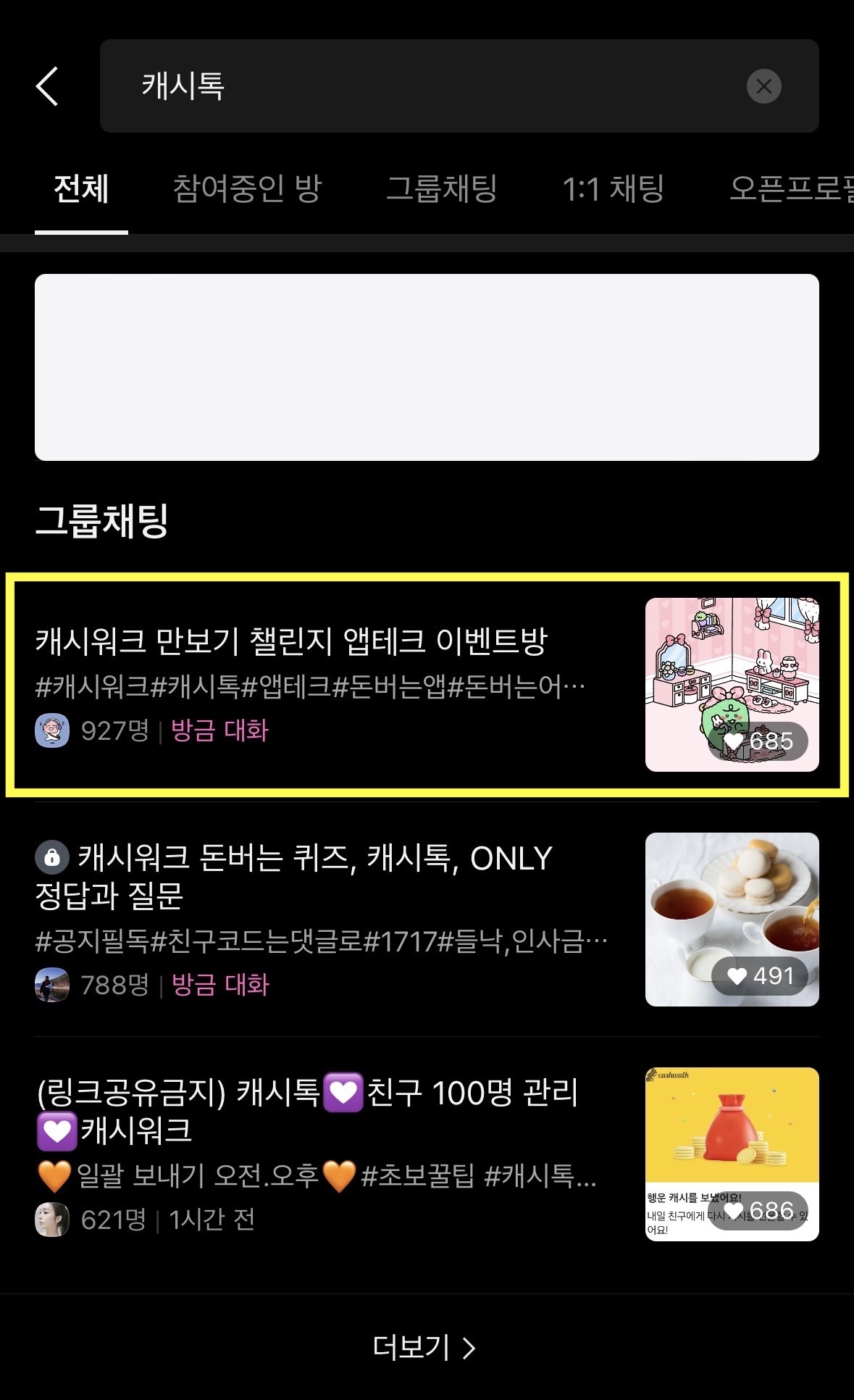Click the back arrow to exit search

point(48,85)
